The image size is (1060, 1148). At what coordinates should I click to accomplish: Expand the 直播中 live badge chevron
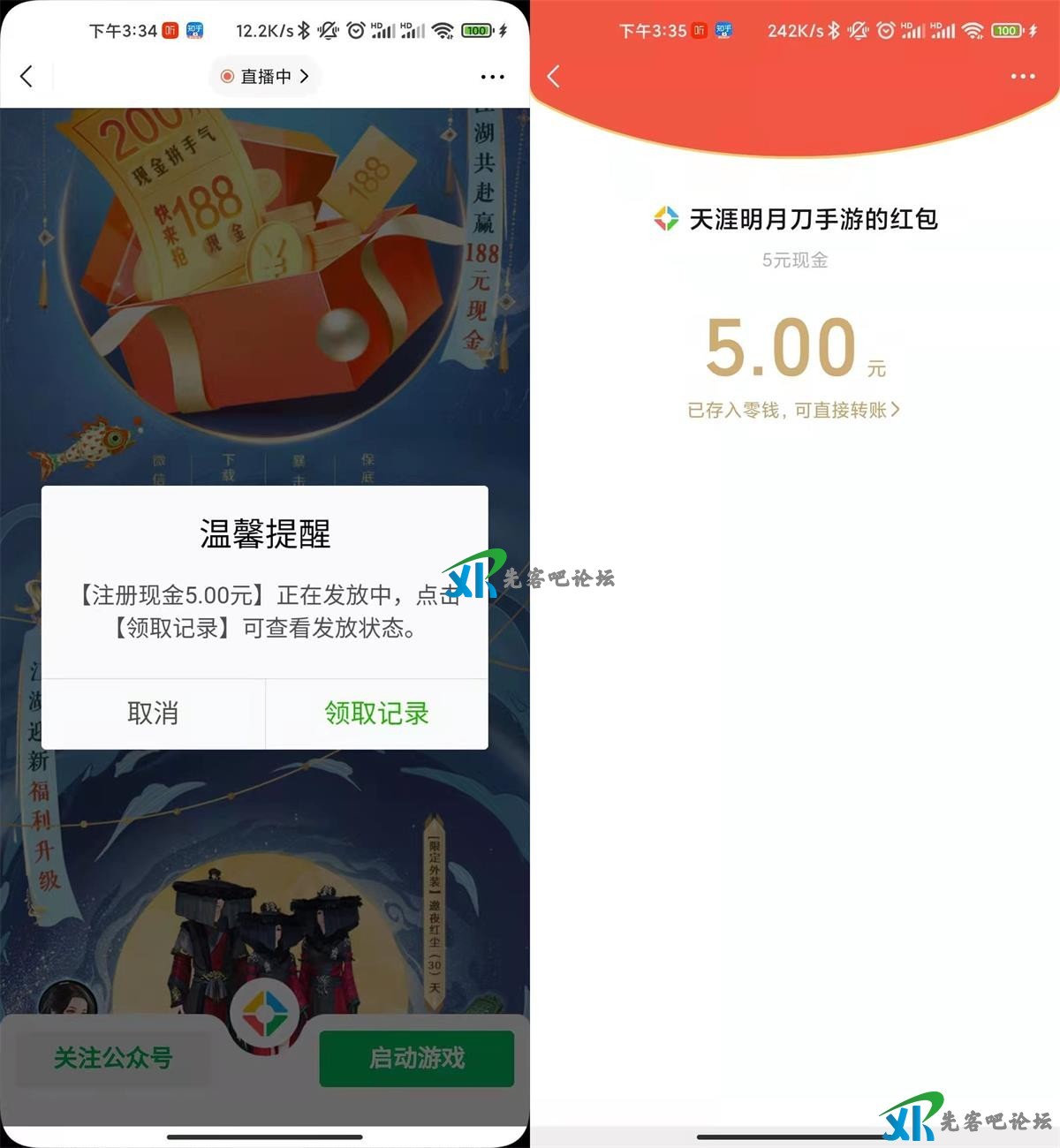(305, 77)
